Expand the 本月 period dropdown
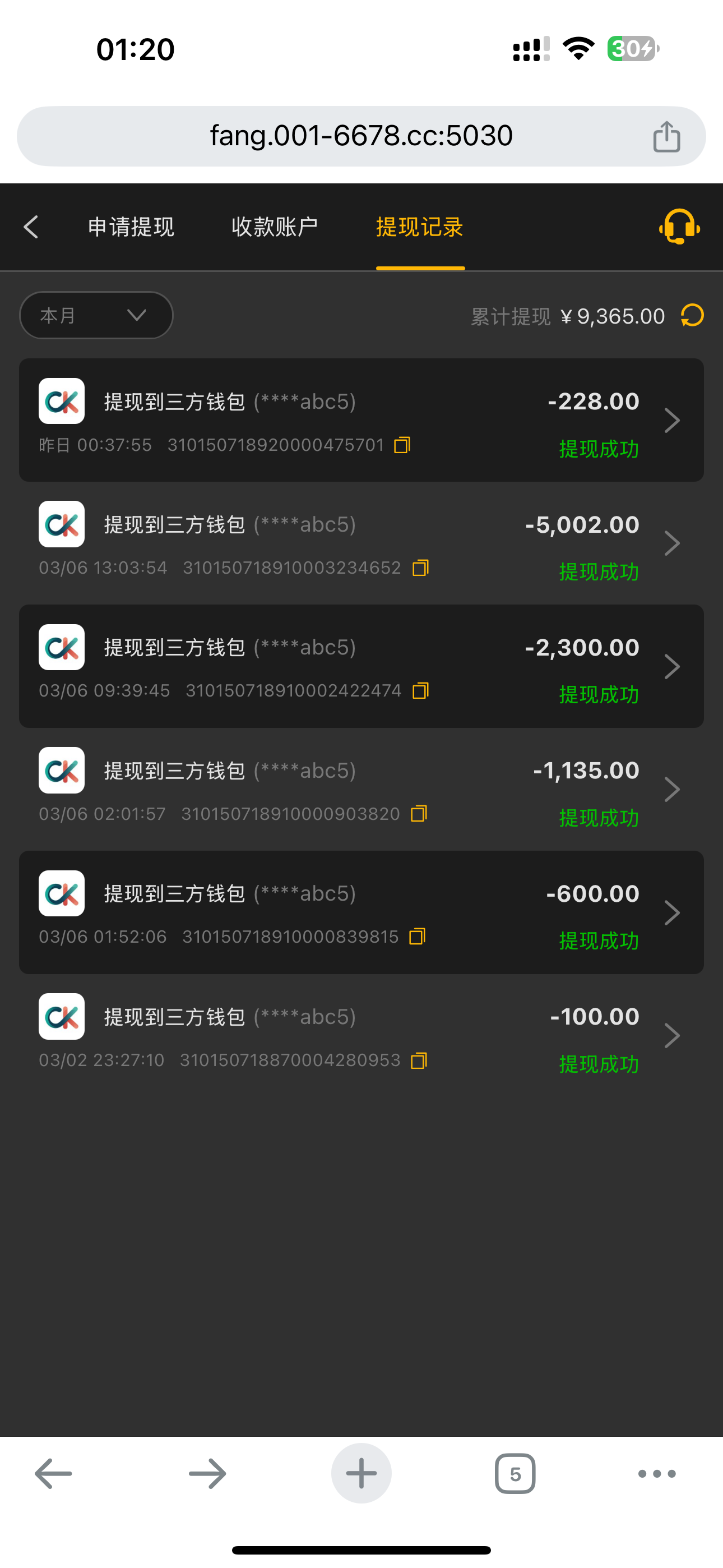This screenshot has width=723, height=1568. (x=96, y=315)
